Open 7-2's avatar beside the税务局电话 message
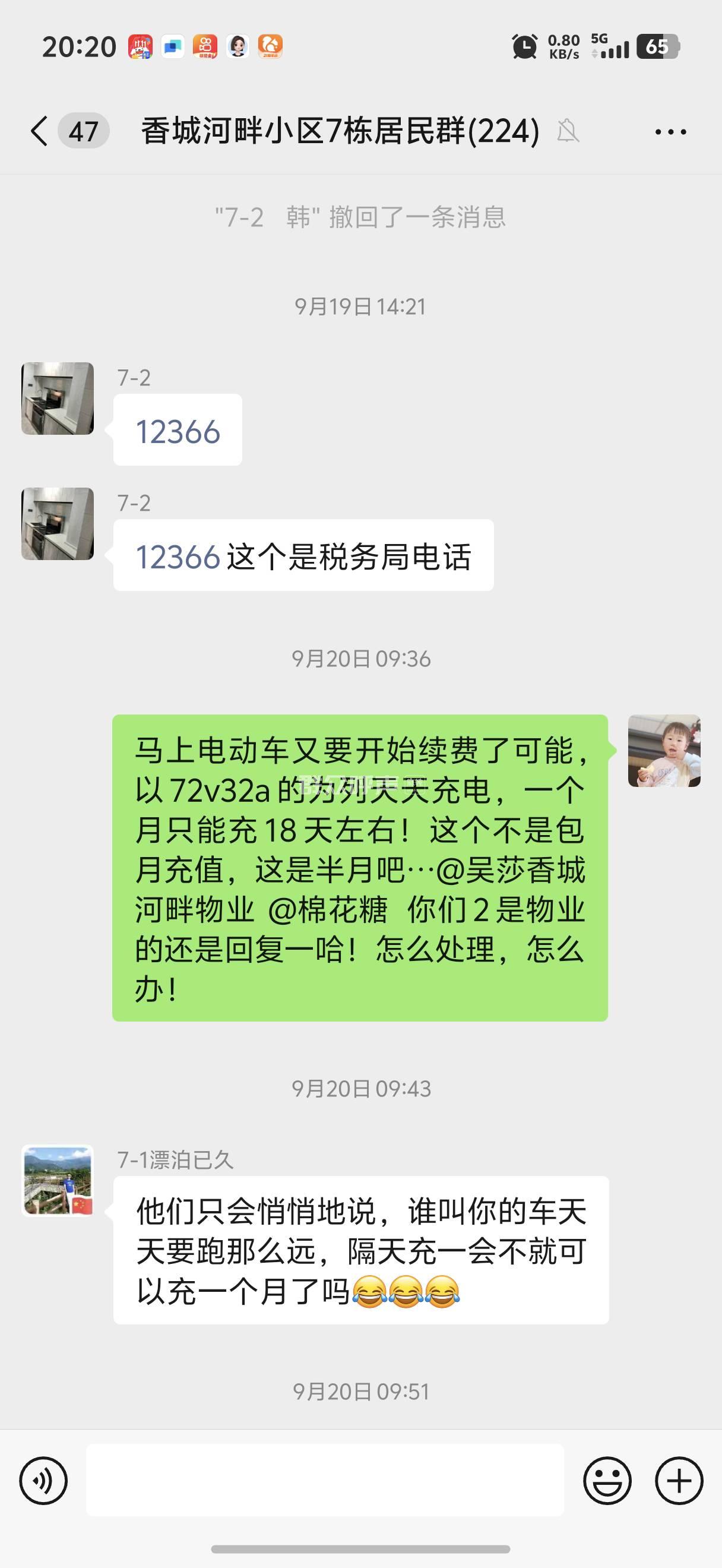The image size is (722, 1568). click(x=58, y=523)
